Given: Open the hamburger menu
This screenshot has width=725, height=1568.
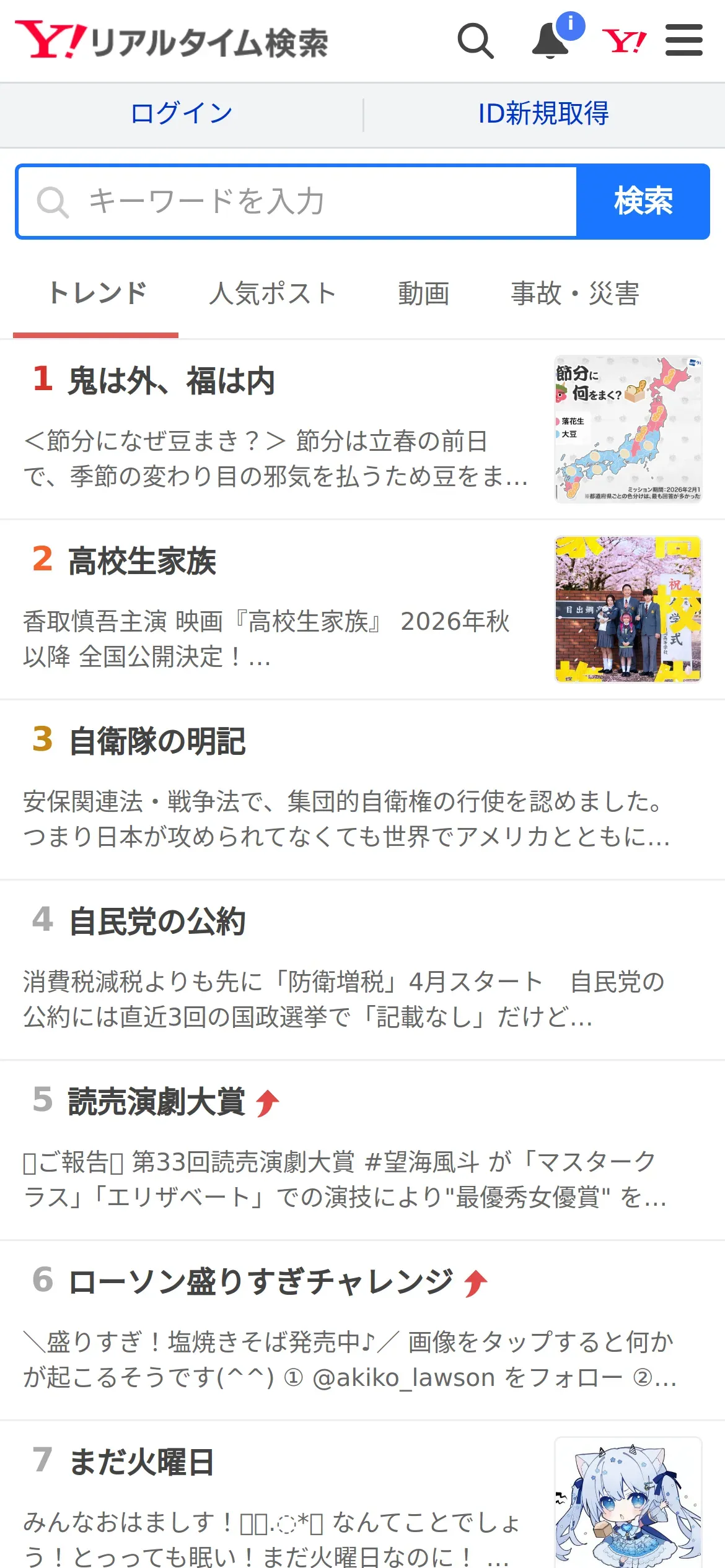Looking at the screenshot, I should point(683,41).
